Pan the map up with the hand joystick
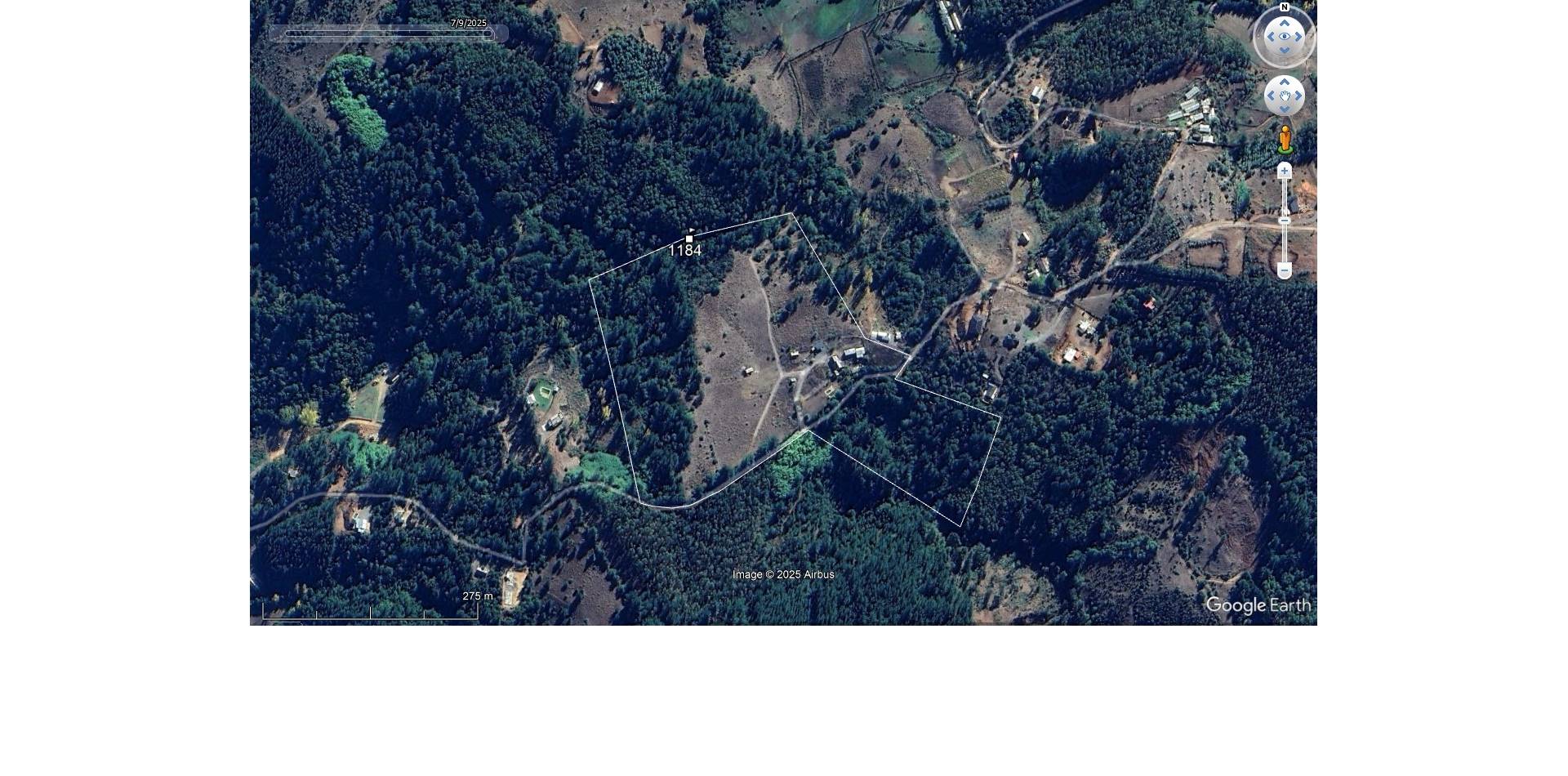The width and height of the screenshot is (1568, 776). pyautogui.click(x=1285, y=83)
